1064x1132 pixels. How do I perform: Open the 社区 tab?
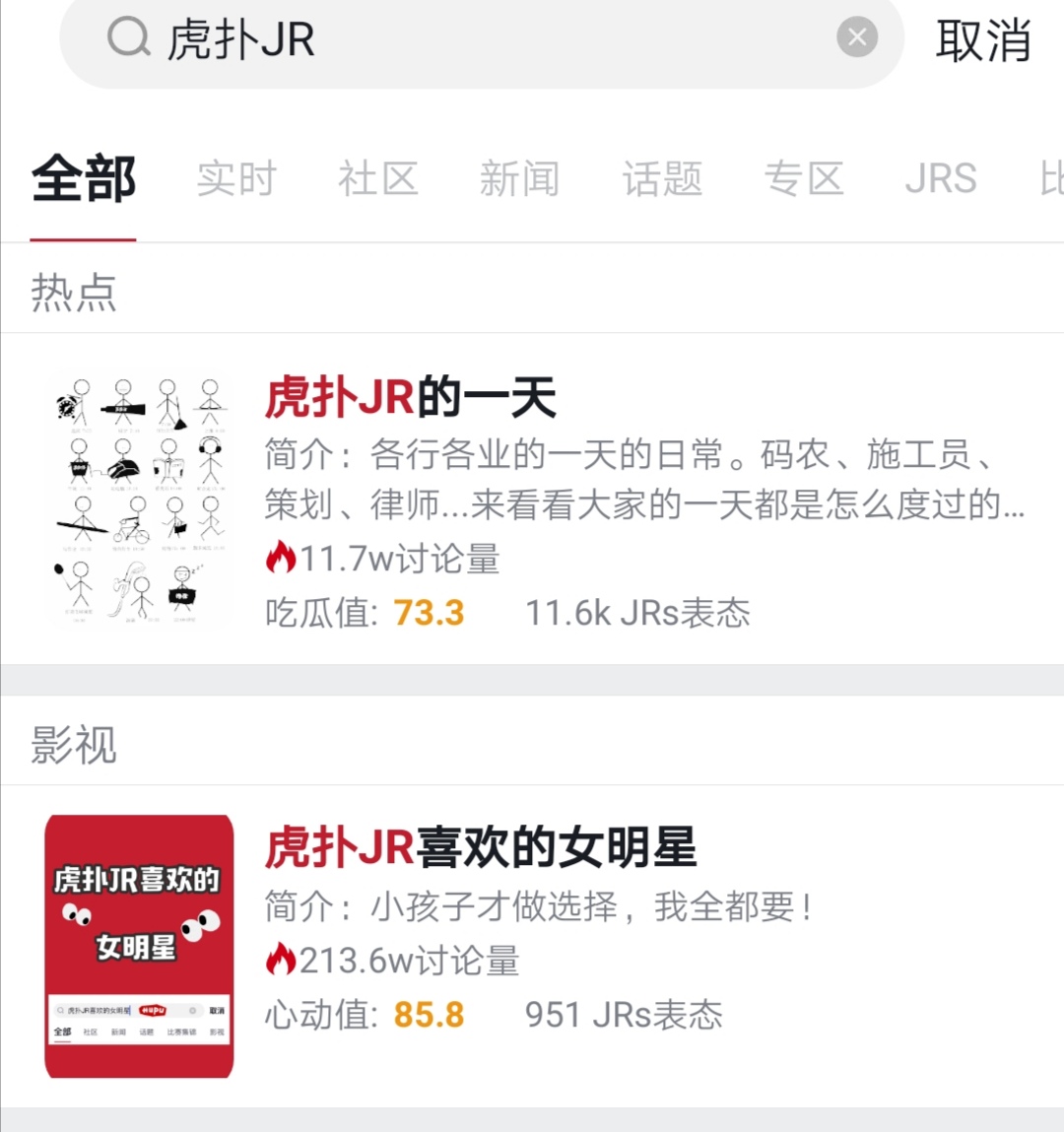pyautogui.click(x=378, y=179)
